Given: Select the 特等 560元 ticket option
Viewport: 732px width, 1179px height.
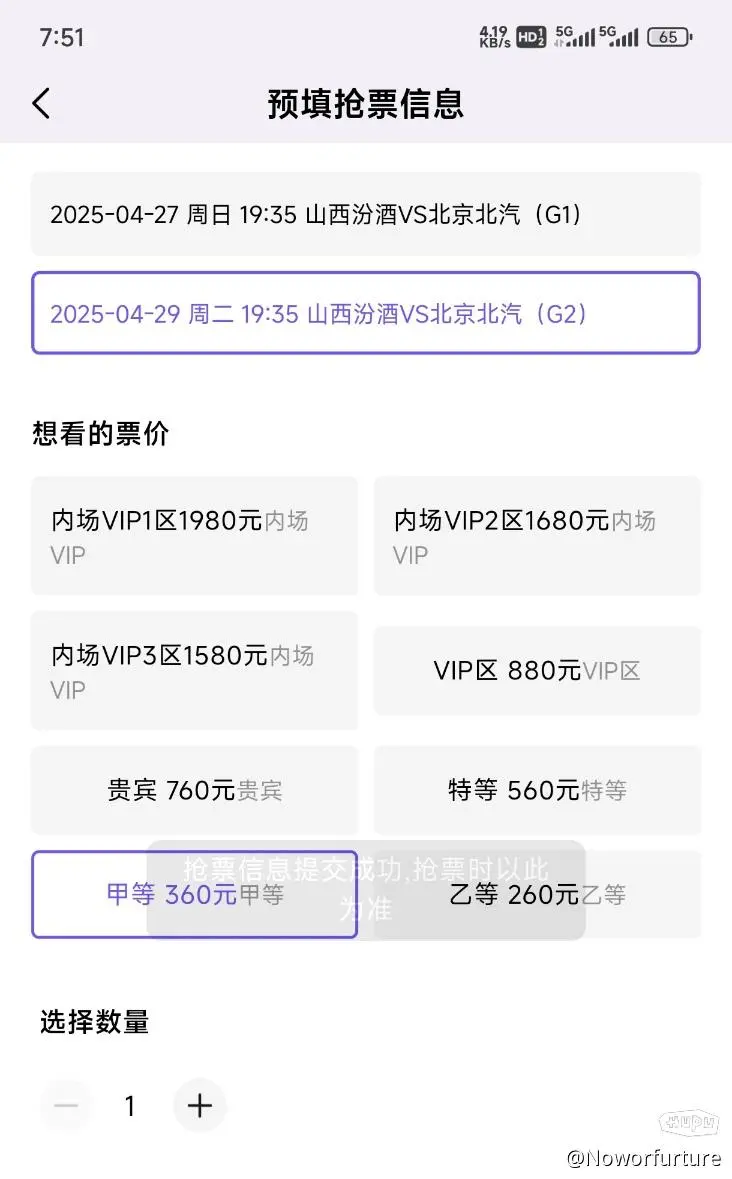Looking at the screenshot, I should pyautogui.click(x=537, y=790).
